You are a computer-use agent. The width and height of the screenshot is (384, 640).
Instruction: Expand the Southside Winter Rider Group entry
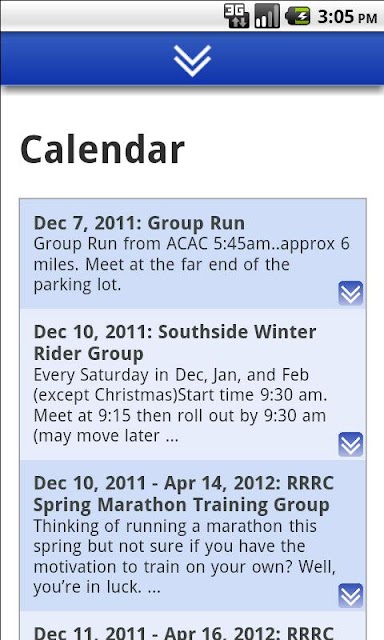click(351, 444)
